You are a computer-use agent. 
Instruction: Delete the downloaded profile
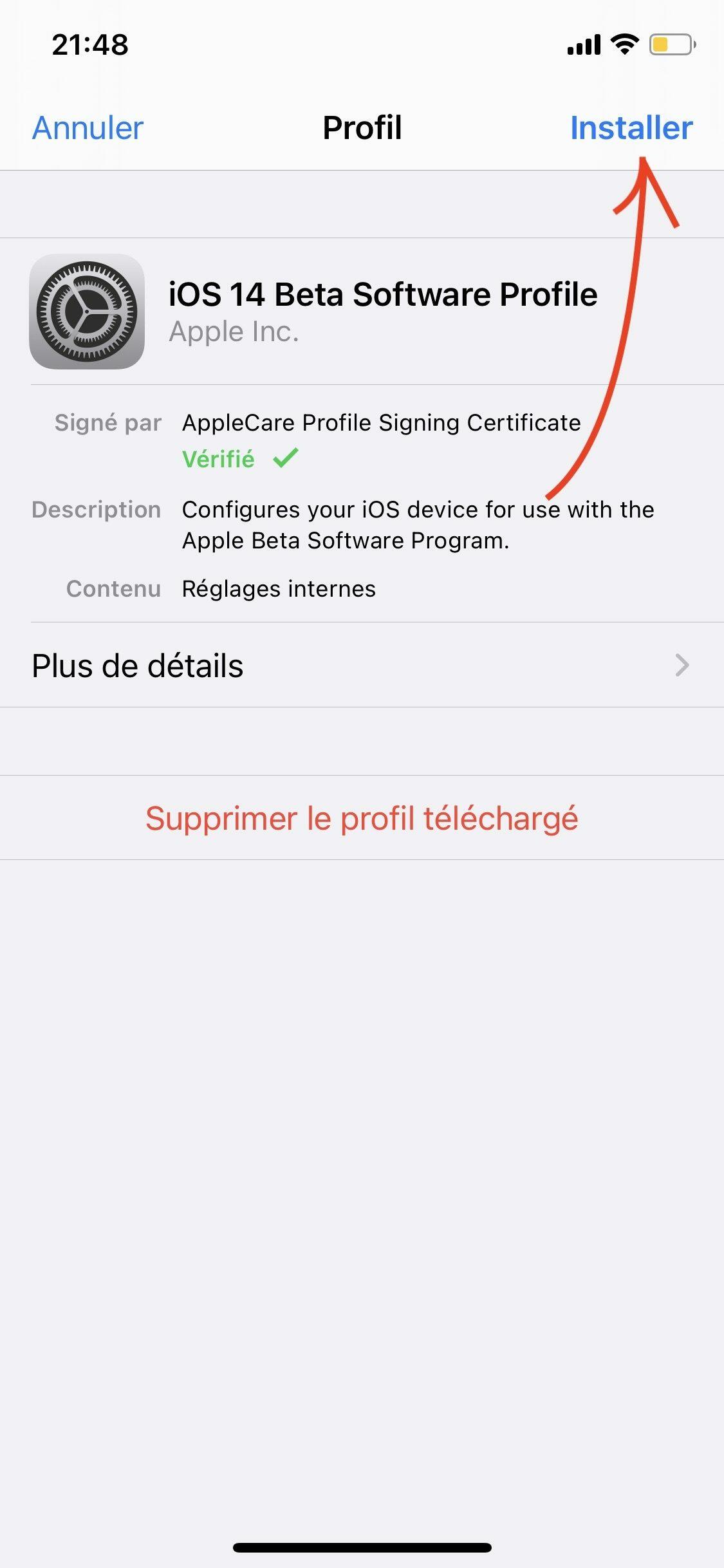point(362,818)
